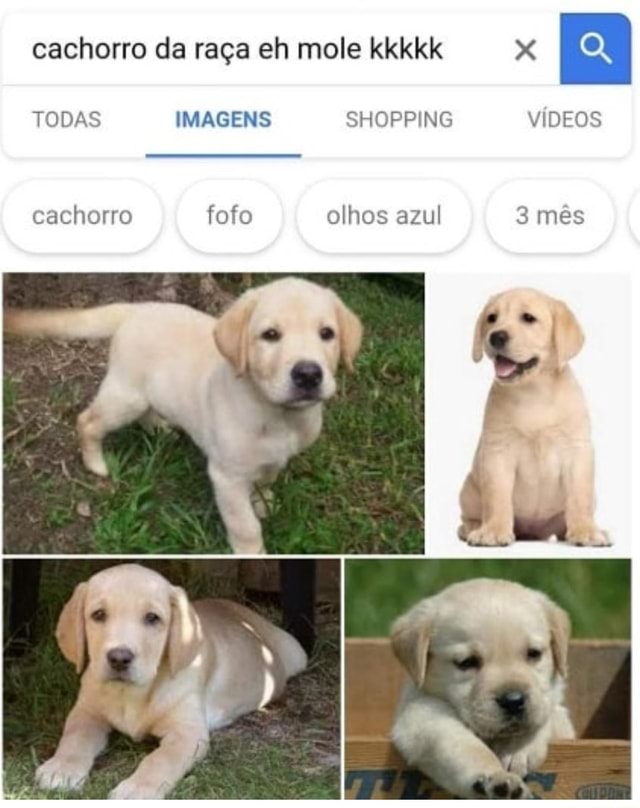
Task: Apply the fofo filter chip
Action: (229, 215)
